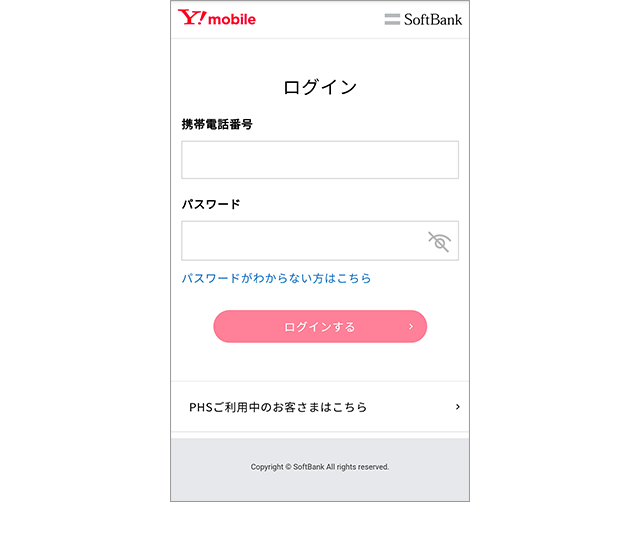Focus the パスワード password field

[x=300, y=241]
